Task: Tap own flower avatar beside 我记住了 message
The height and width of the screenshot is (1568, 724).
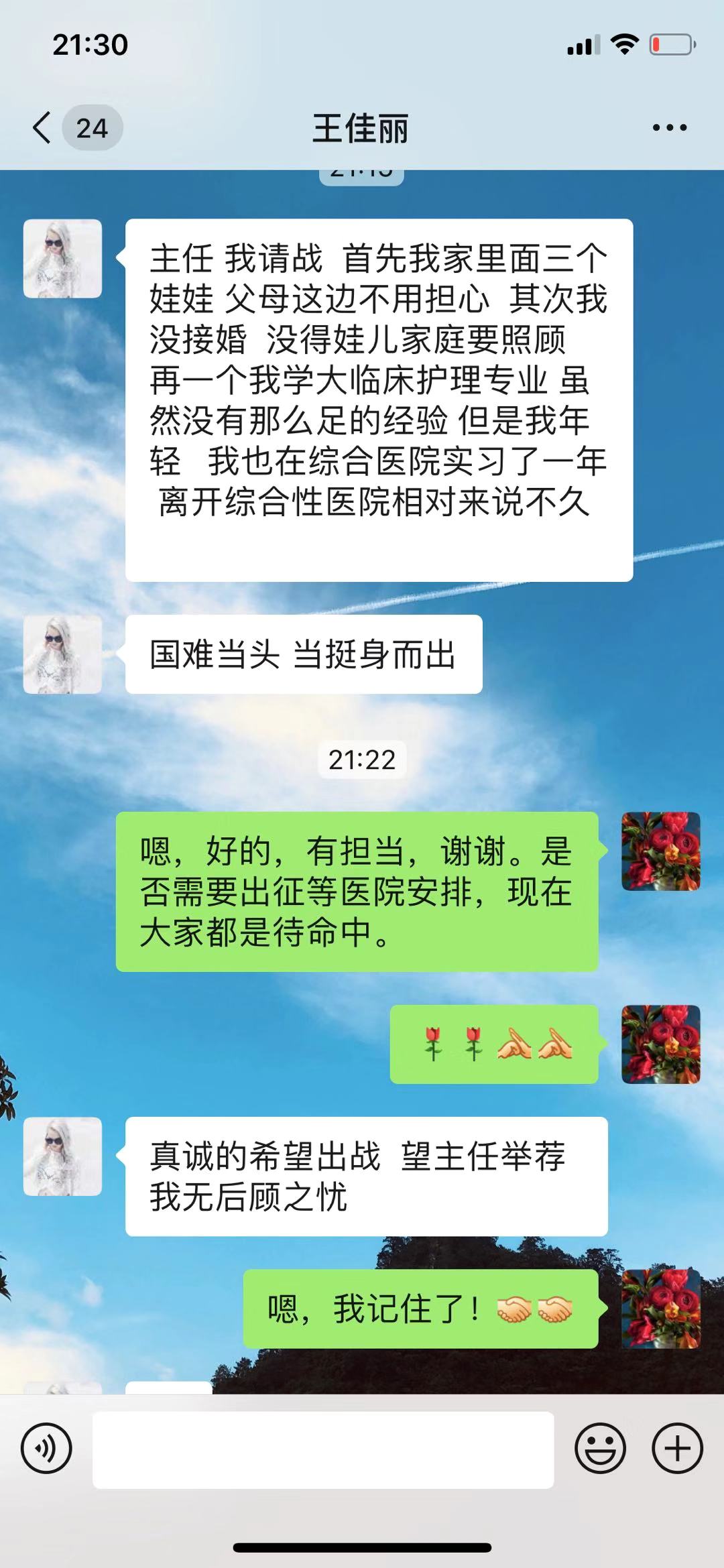Action: (x=660, y=1308)
